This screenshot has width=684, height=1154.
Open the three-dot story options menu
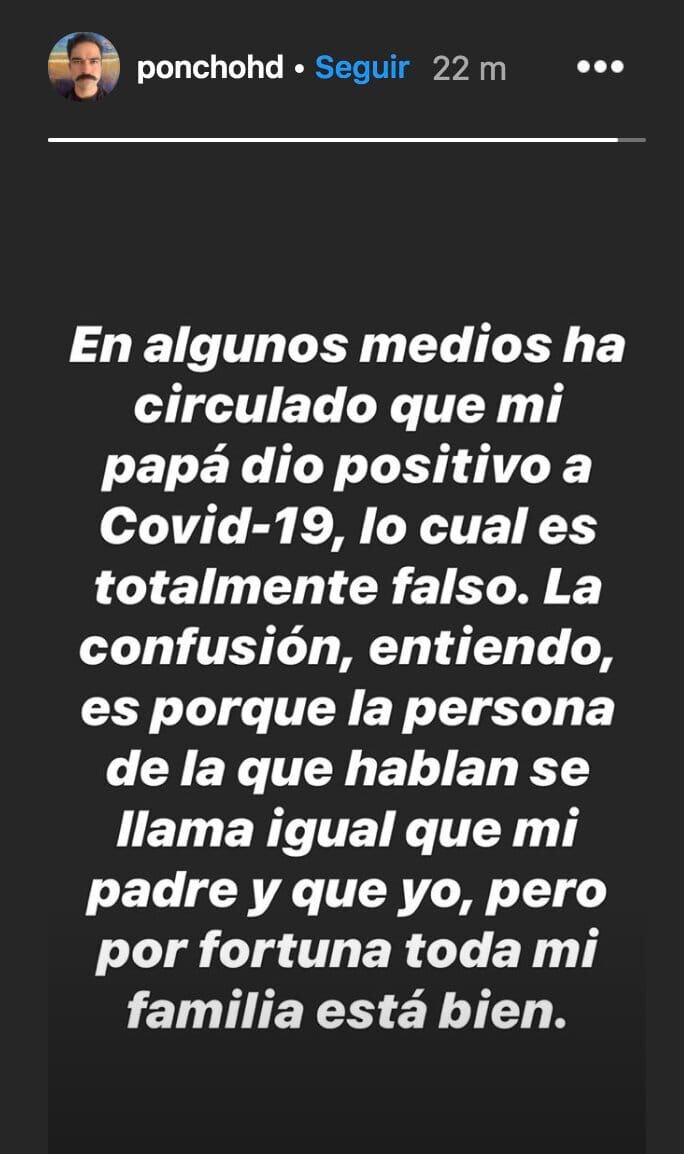(x=600, y=67)
